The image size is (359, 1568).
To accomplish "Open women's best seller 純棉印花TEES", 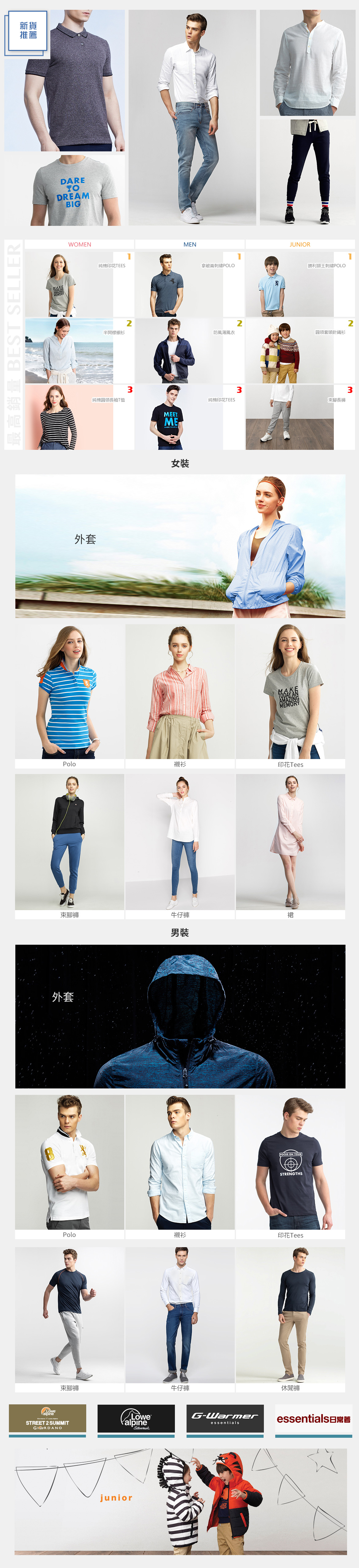I will click(x=79, y=284).
